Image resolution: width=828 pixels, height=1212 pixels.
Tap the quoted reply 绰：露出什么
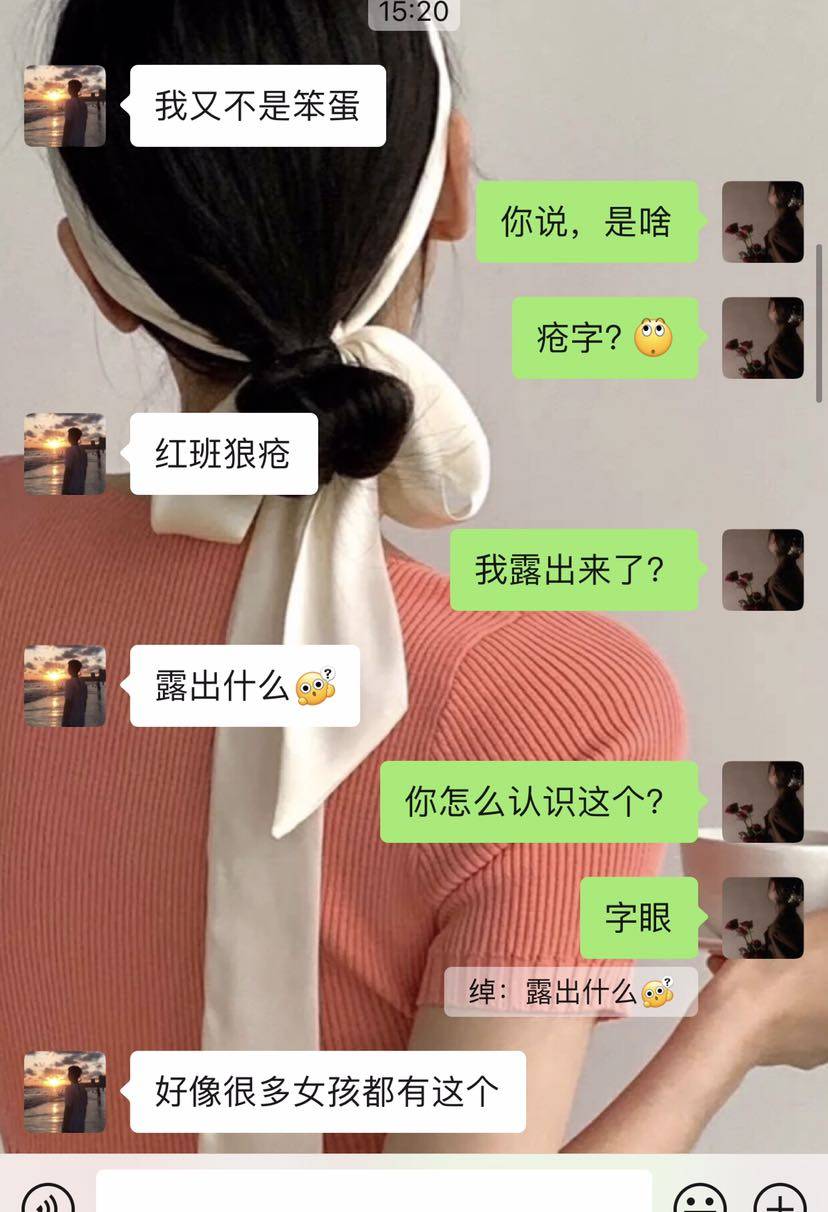coord(571,992)
